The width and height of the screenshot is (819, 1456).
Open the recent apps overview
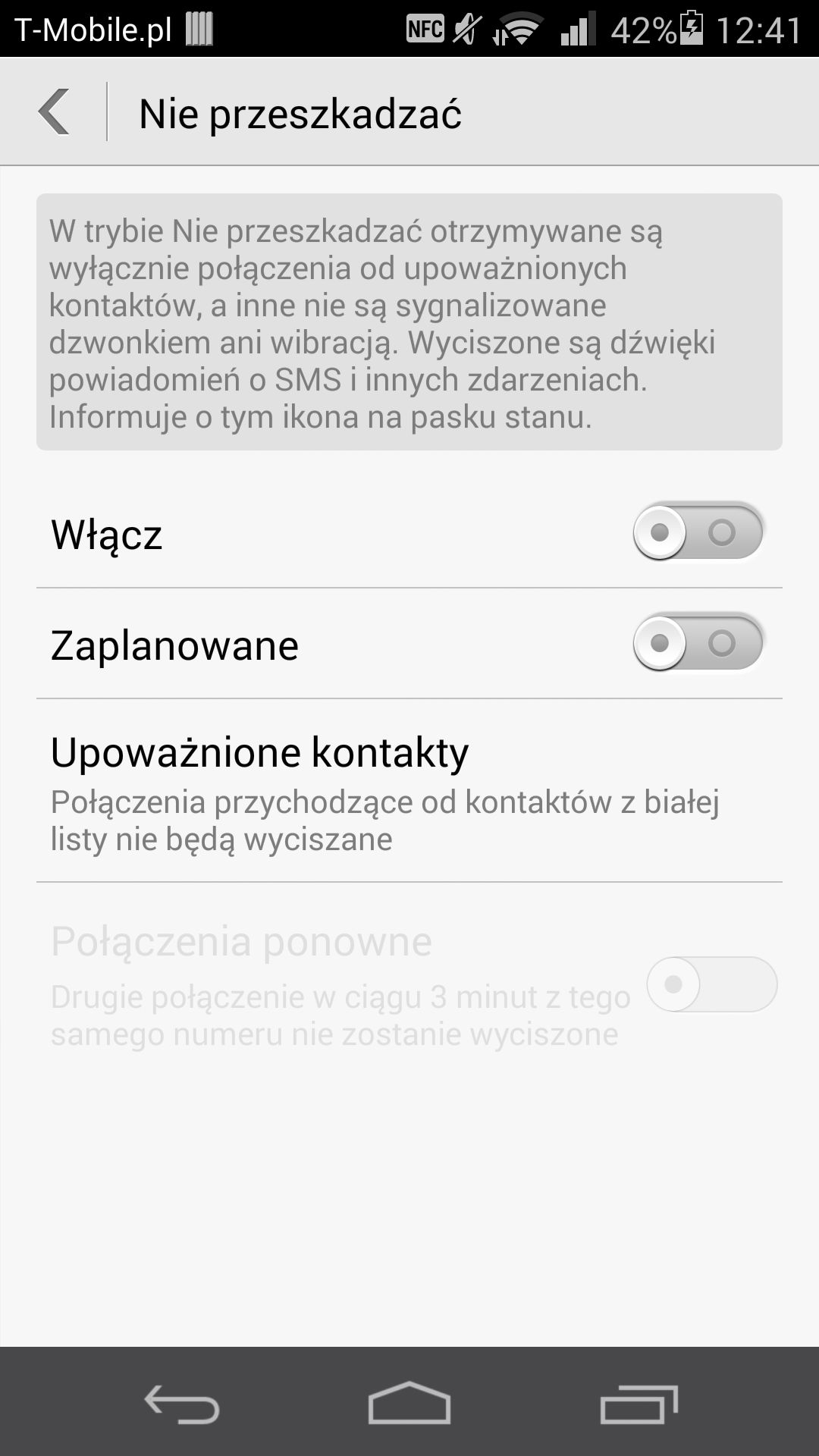tap(639, 1404)
